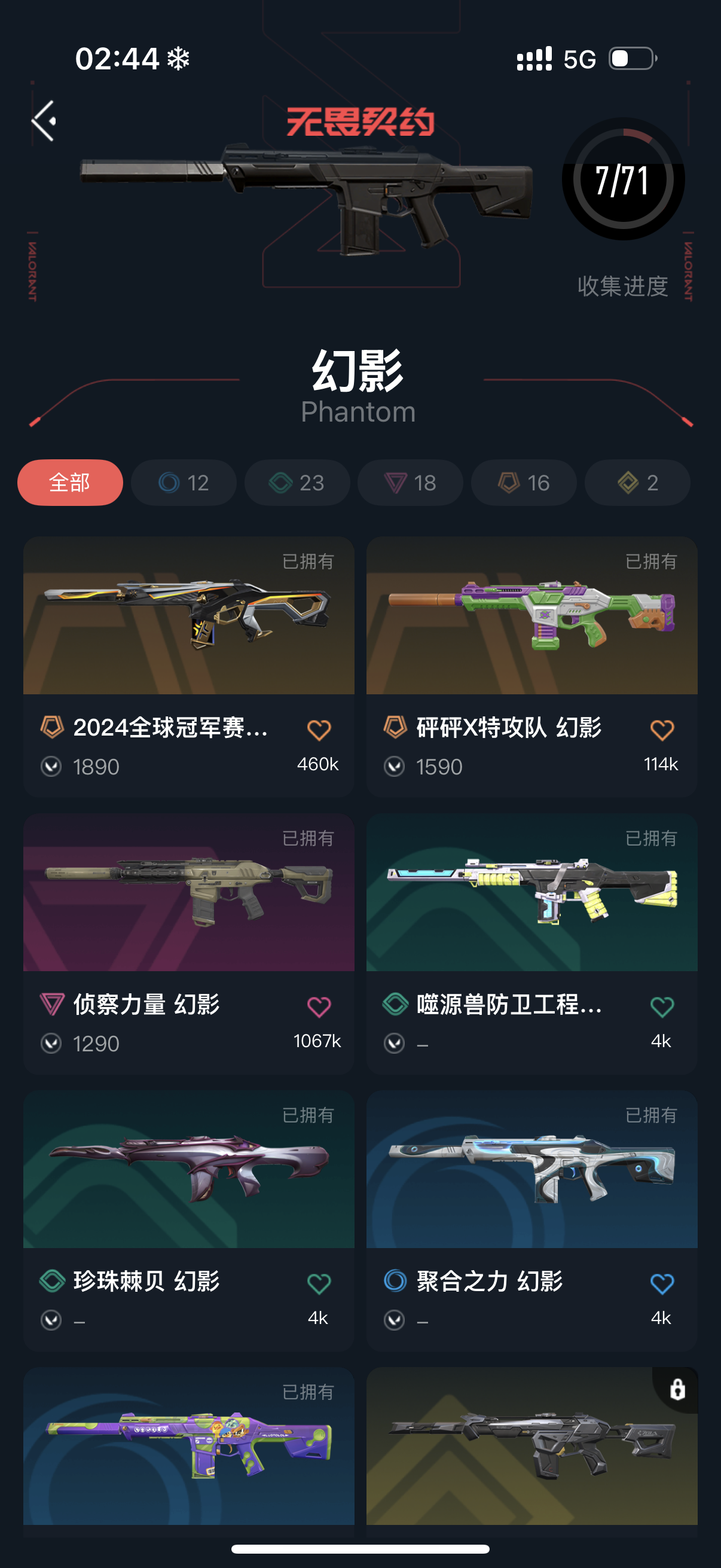Open the 聚合之力 幻影 skin card
The width and height of the screenshot is (721, 1568).
pyautogui.click(x=531, y=1170)
